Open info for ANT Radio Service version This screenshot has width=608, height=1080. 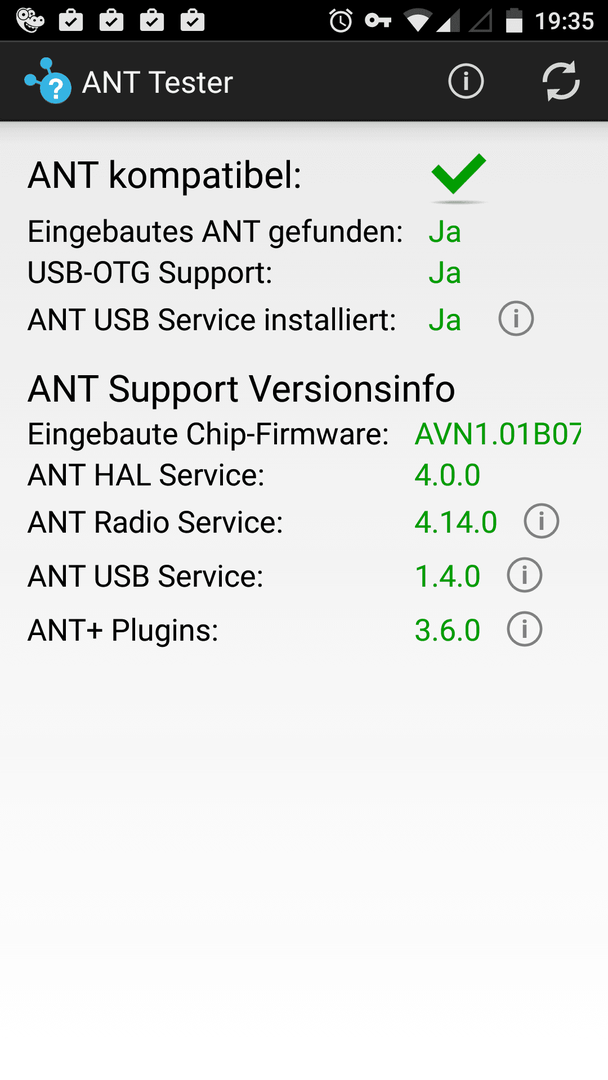[541, 521]
